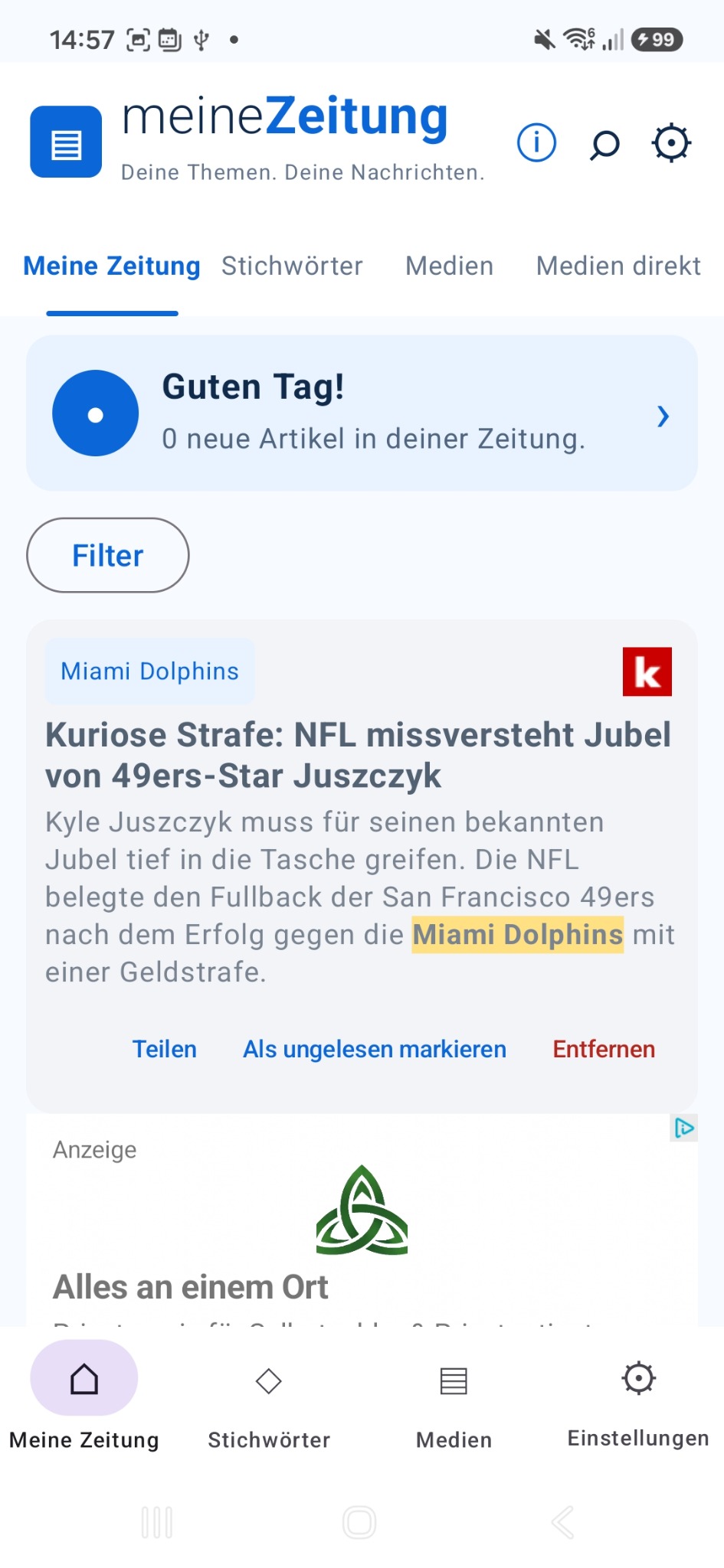Open search with the magnifier icon
The image size is (724, 1568).
tap(604, 144)
